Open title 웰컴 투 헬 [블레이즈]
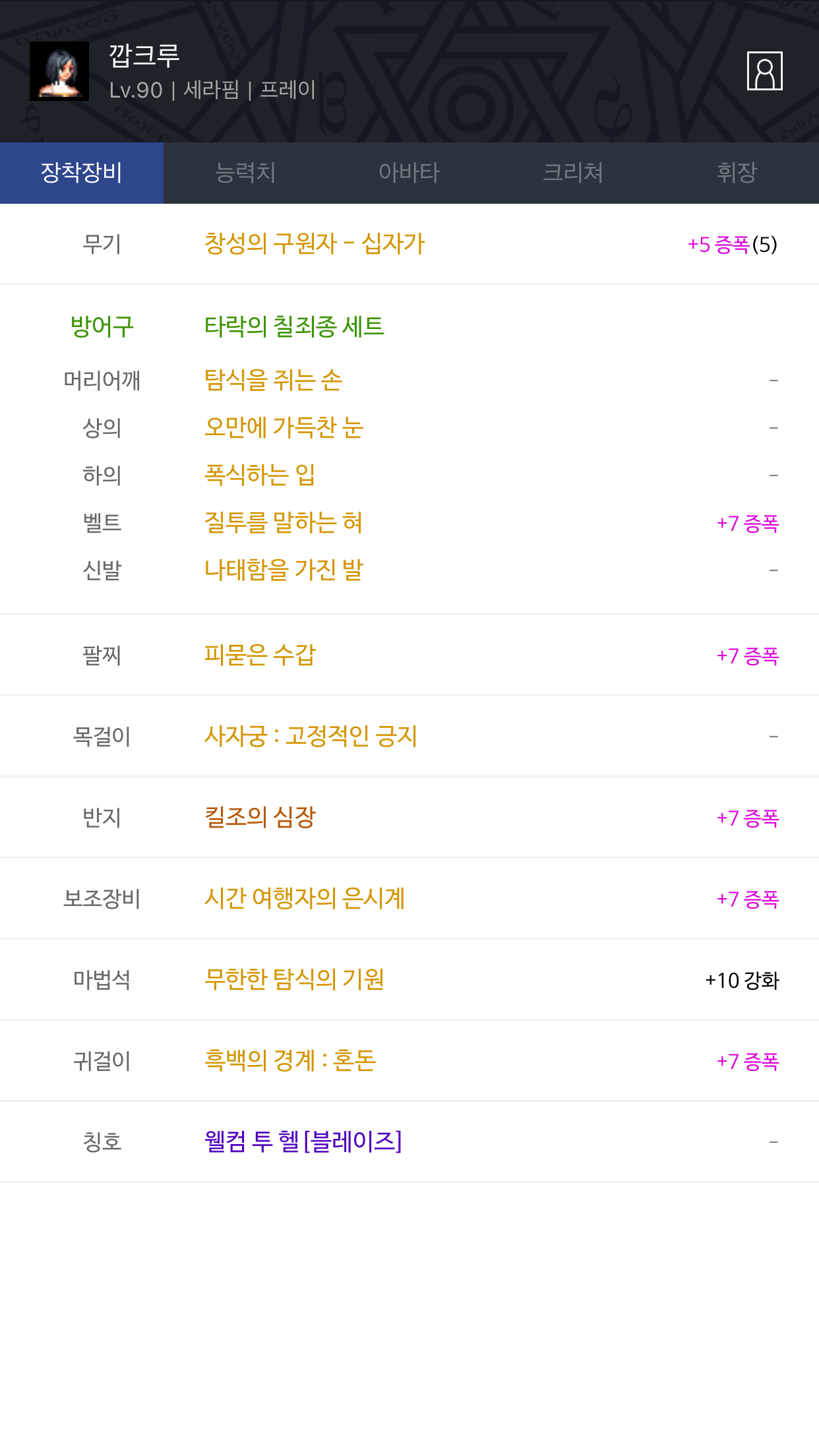The height and width of the screenshot is (1456, 819). point(303,1142)
